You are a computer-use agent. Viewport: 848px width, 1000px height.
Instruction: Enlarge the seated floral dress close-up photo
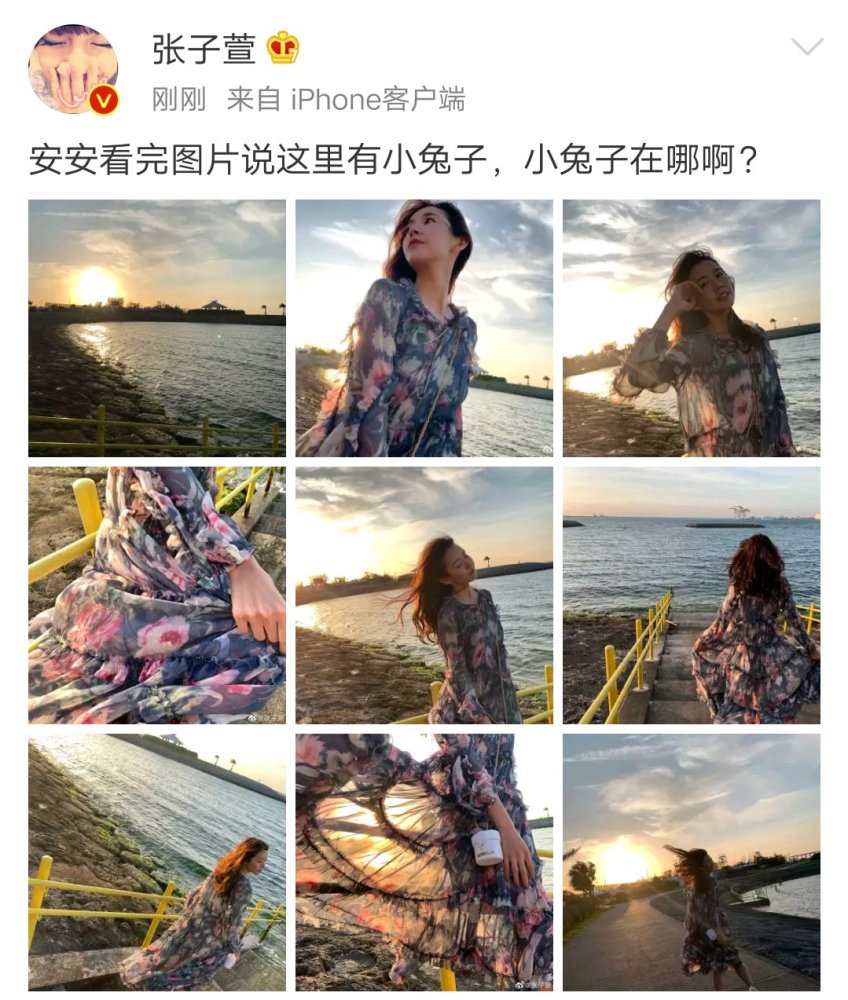pos(157,595)
